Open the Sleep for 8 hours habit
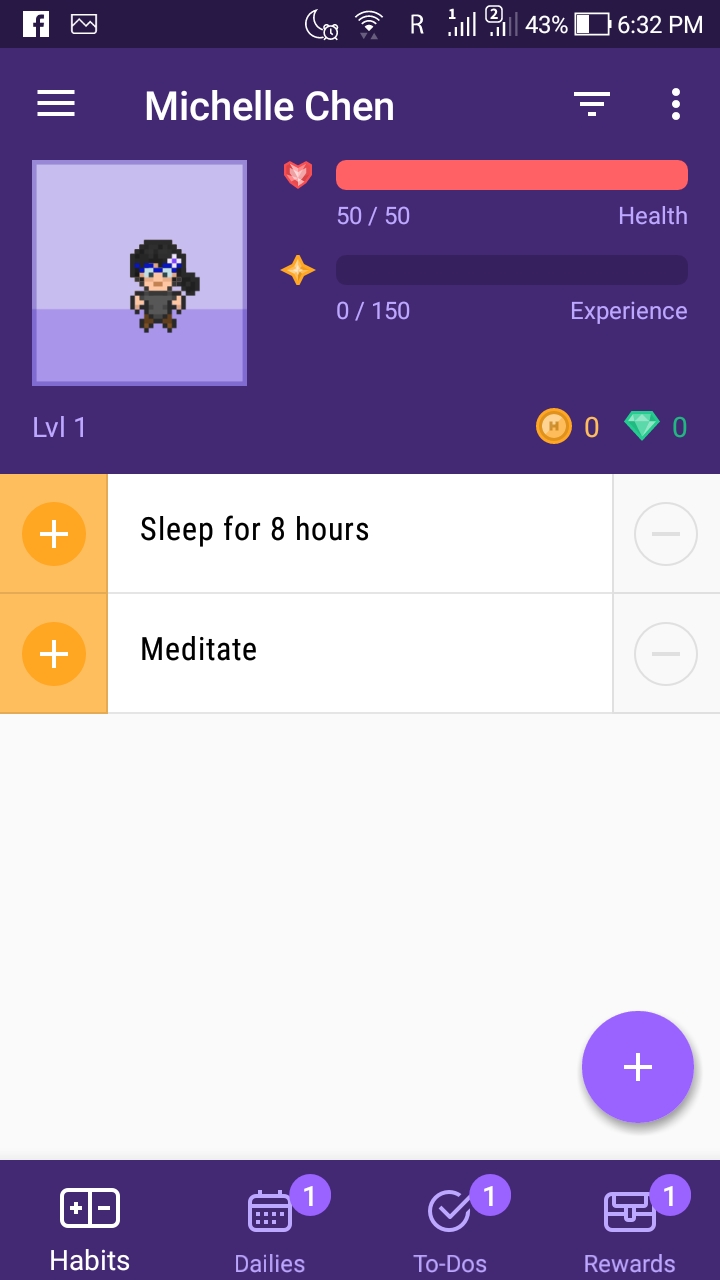This screenshot has width=720, height=1280. pyautogui.click(x=358, y=532)
